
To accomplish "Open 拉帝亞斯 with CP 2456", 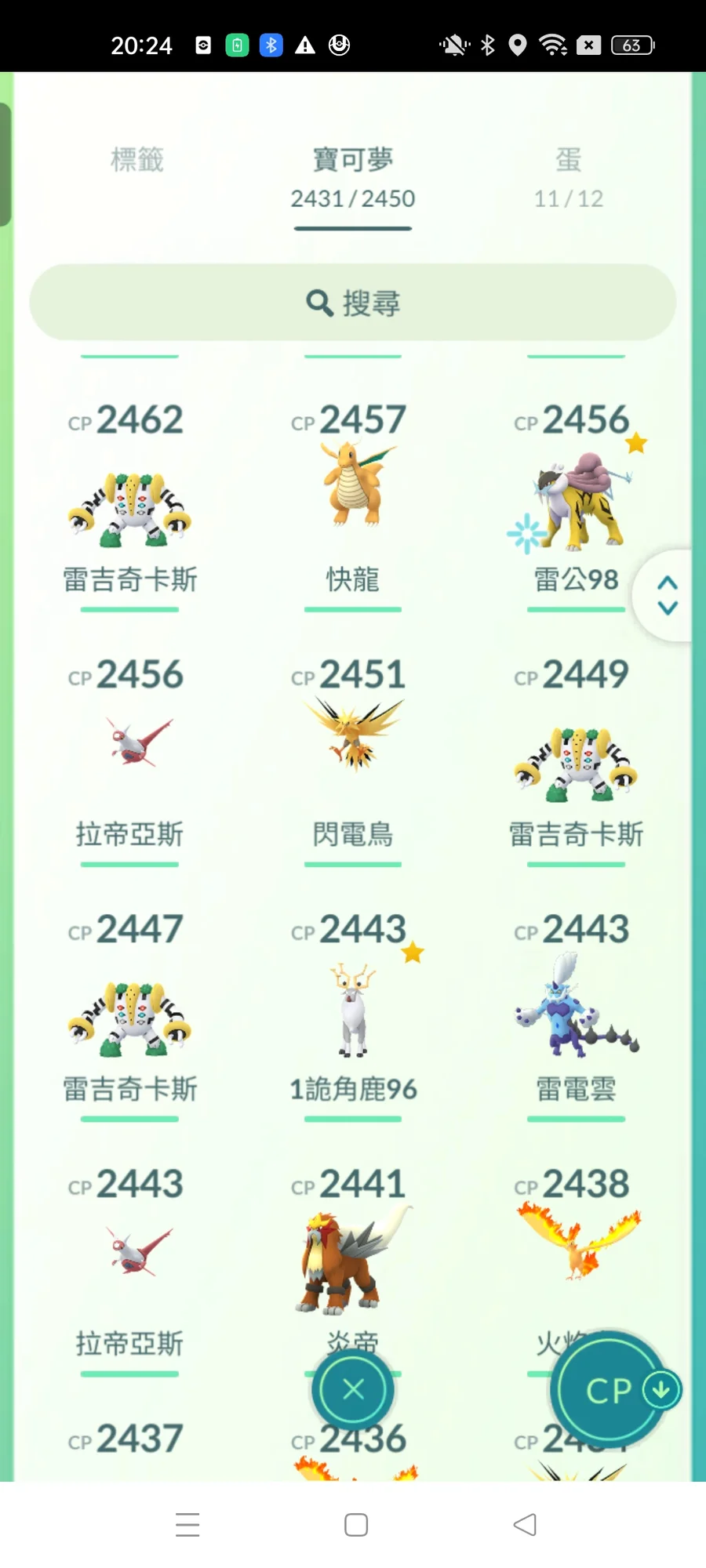I will (129, 745).
